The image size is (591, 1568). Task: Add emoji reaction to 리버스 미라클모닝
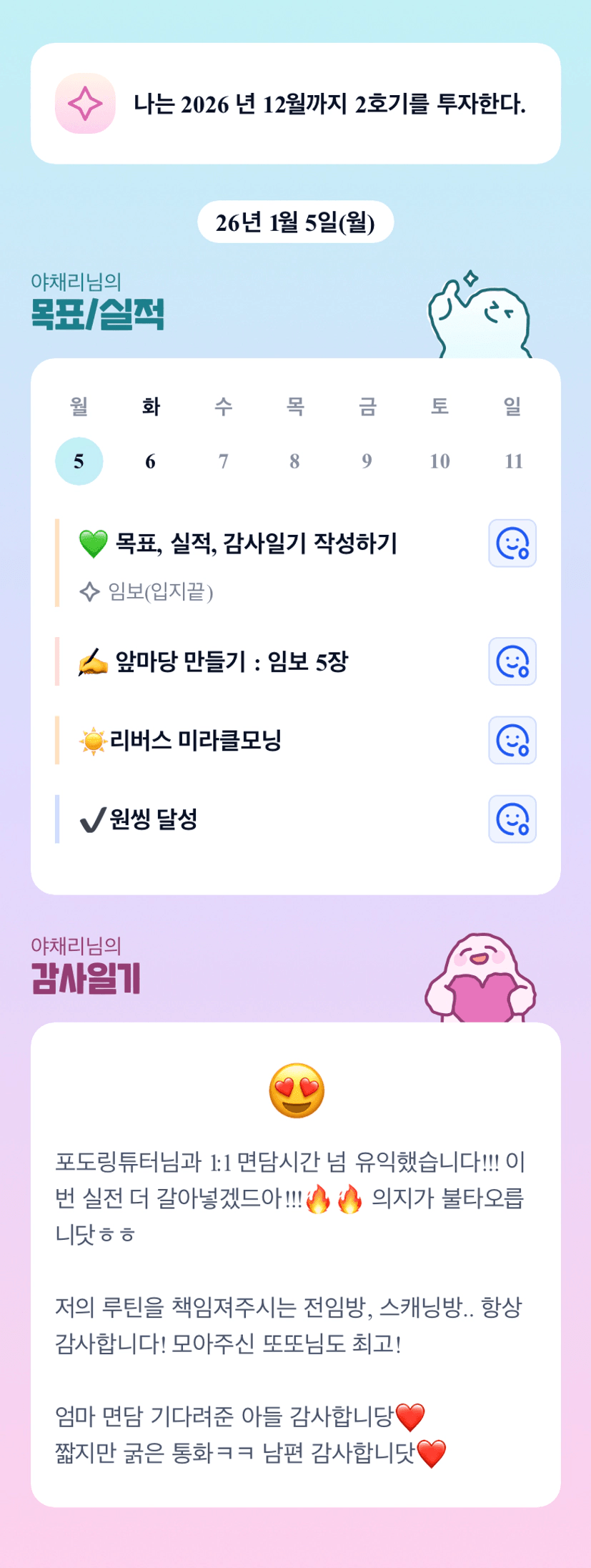click(512, 740)
